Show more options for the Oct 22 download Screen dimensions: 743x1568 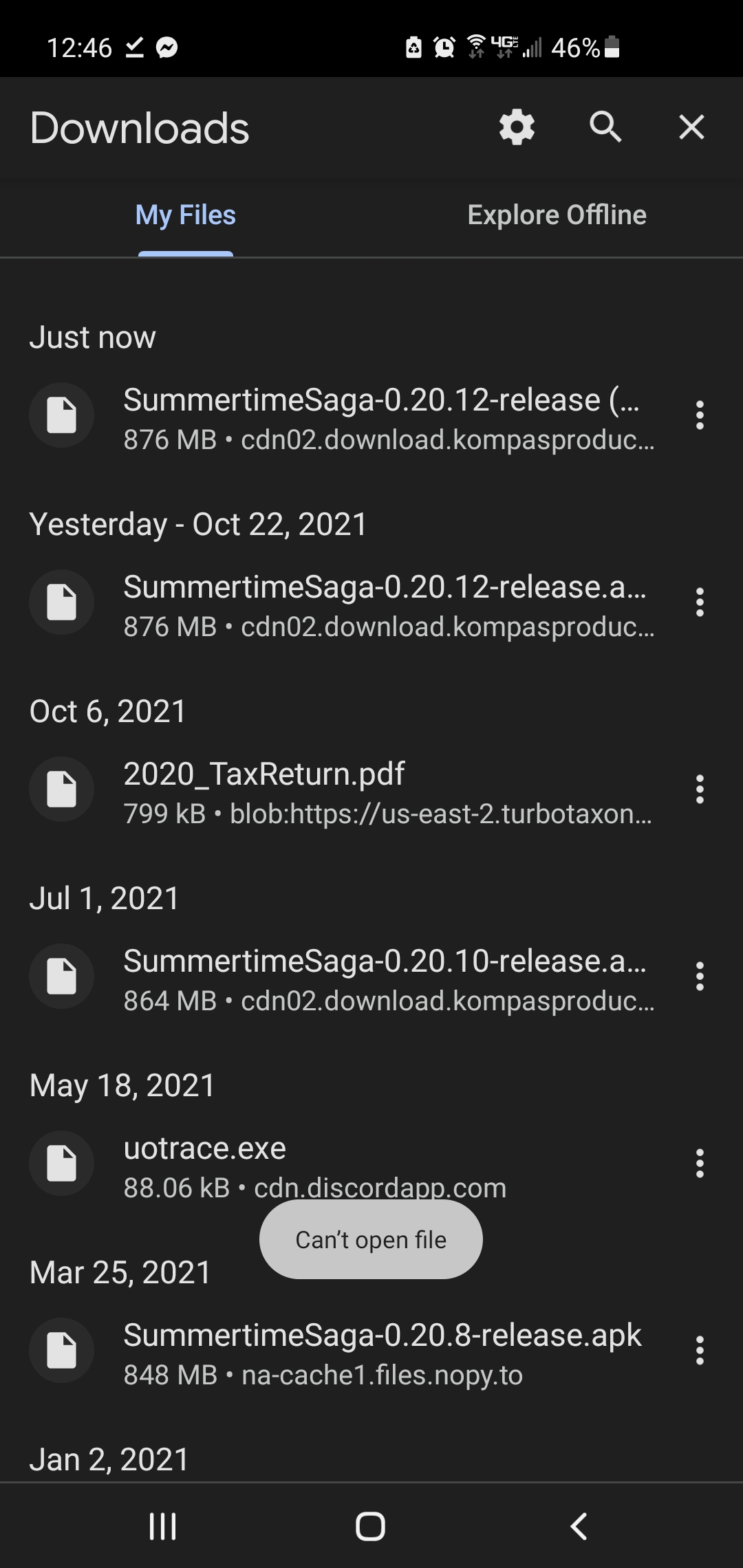coord(700,602)
